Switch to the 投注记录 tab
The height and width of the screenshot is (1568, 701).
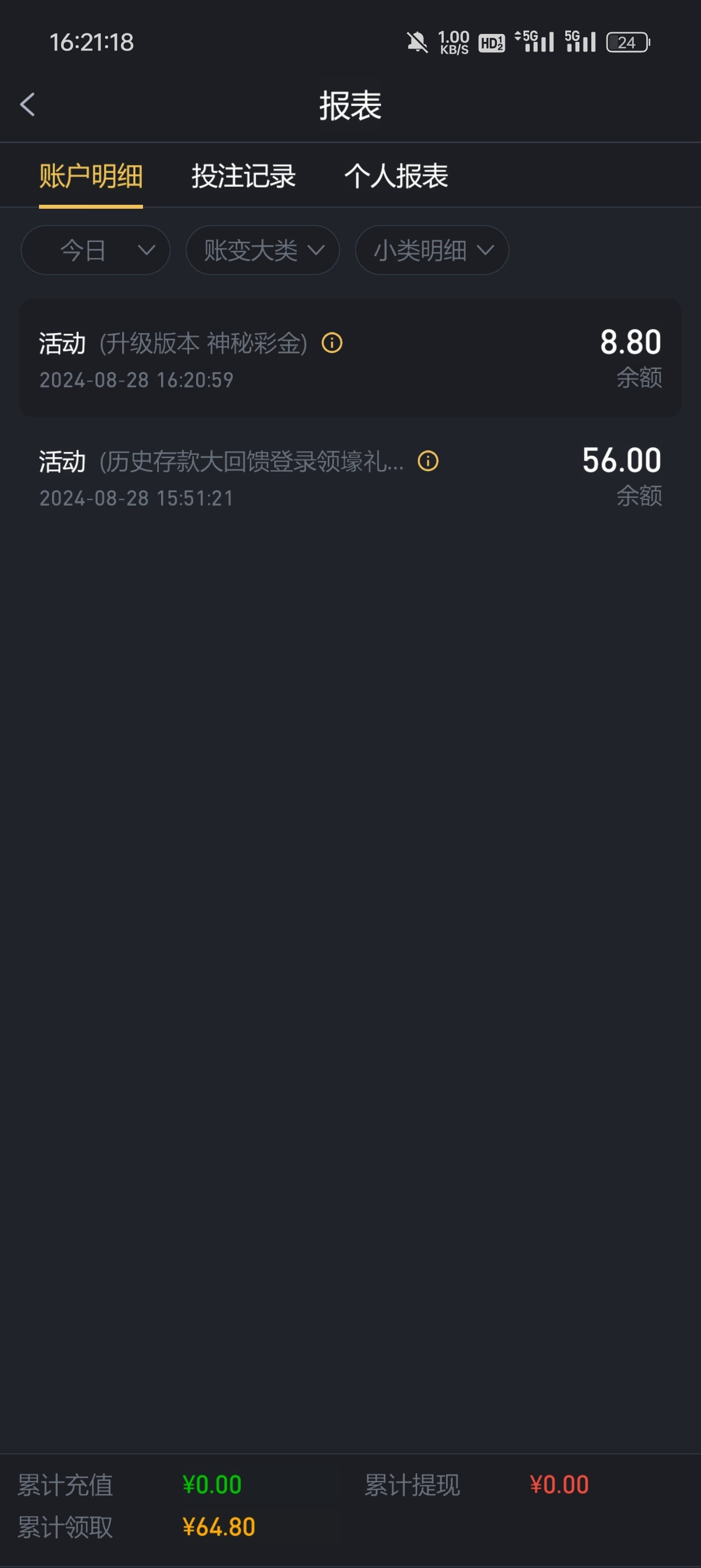coord(244,176)
